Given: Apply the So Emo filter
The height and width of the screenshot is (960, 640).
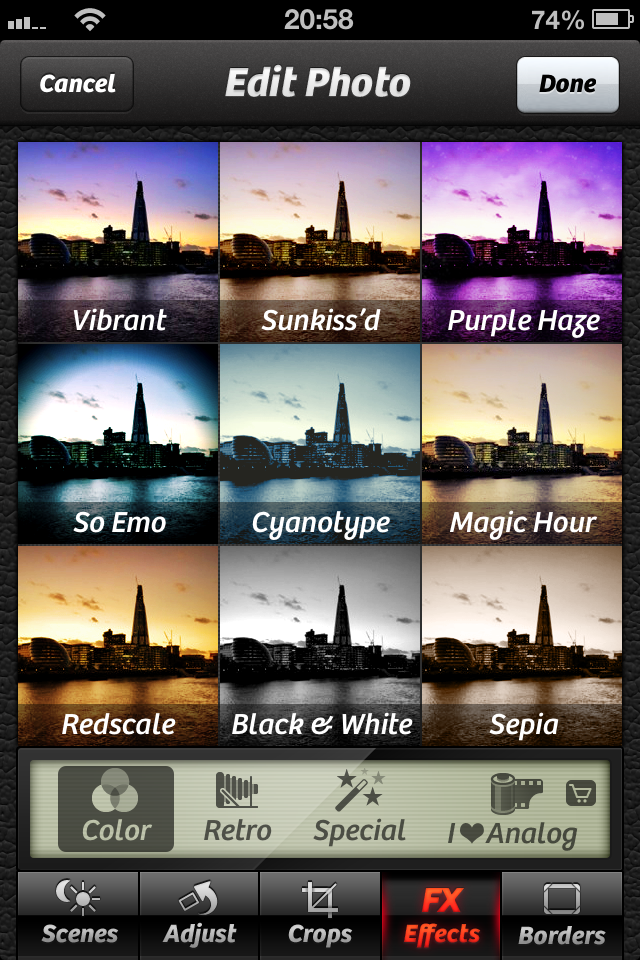Looking at the screenshot, I should click(118, 443).
